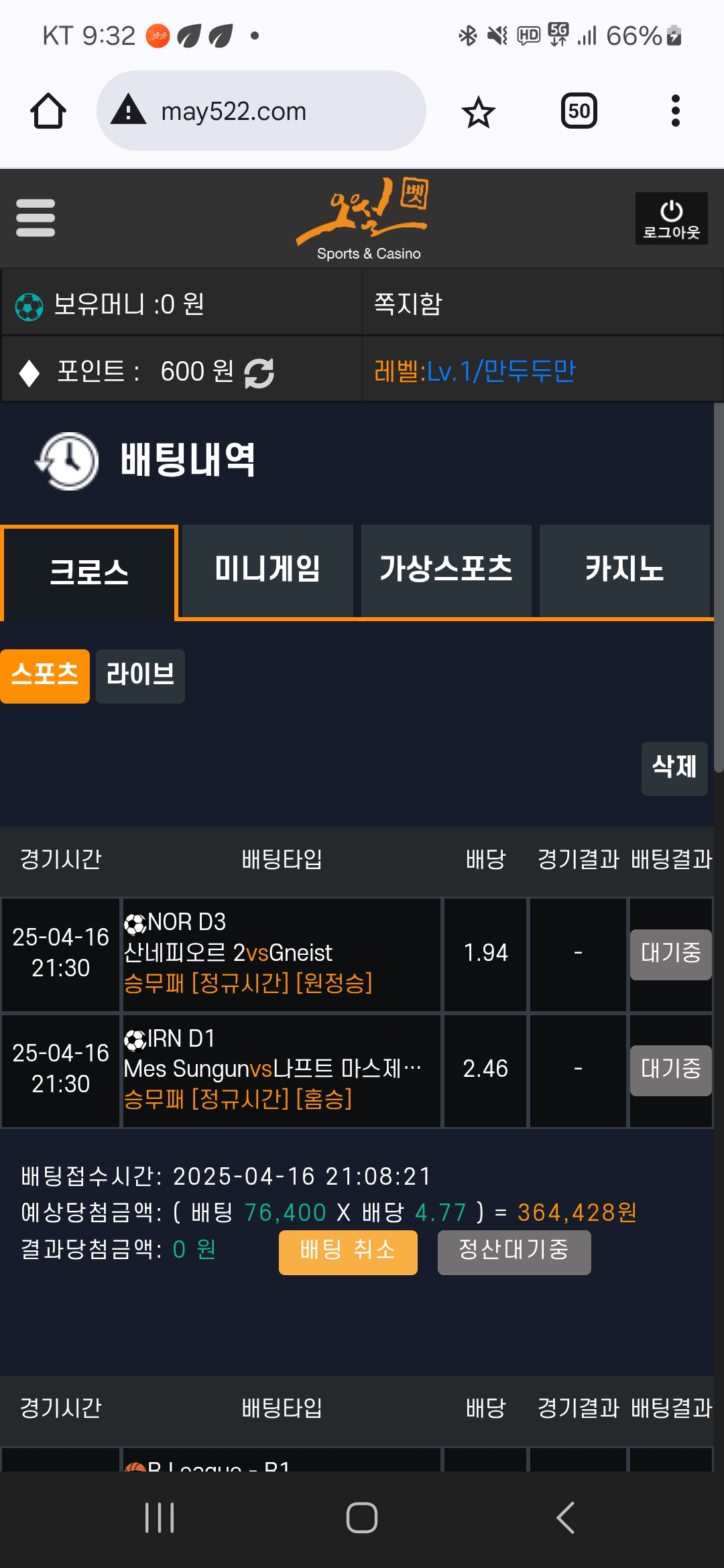Switch to the 라이브 filter
The height and width of the screenshot is (1568, 724).
(x=140, y=676)
